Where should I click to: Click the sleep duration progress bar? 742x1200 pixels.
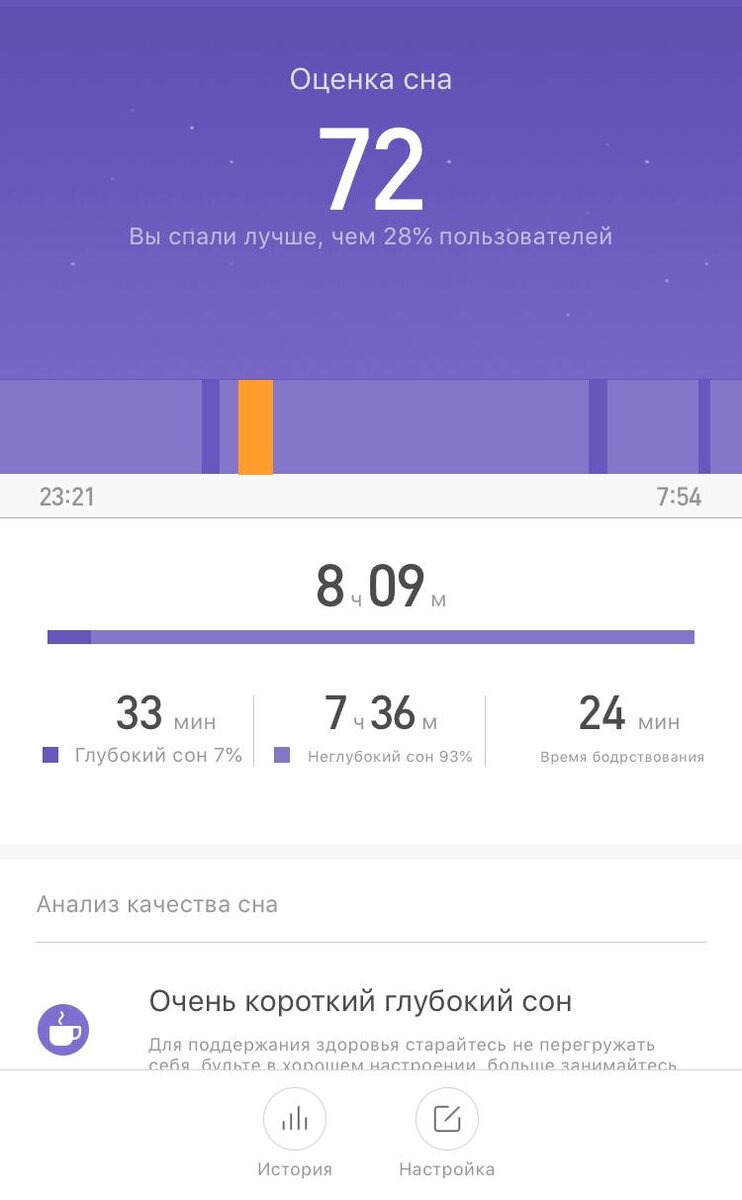(371, 634)
